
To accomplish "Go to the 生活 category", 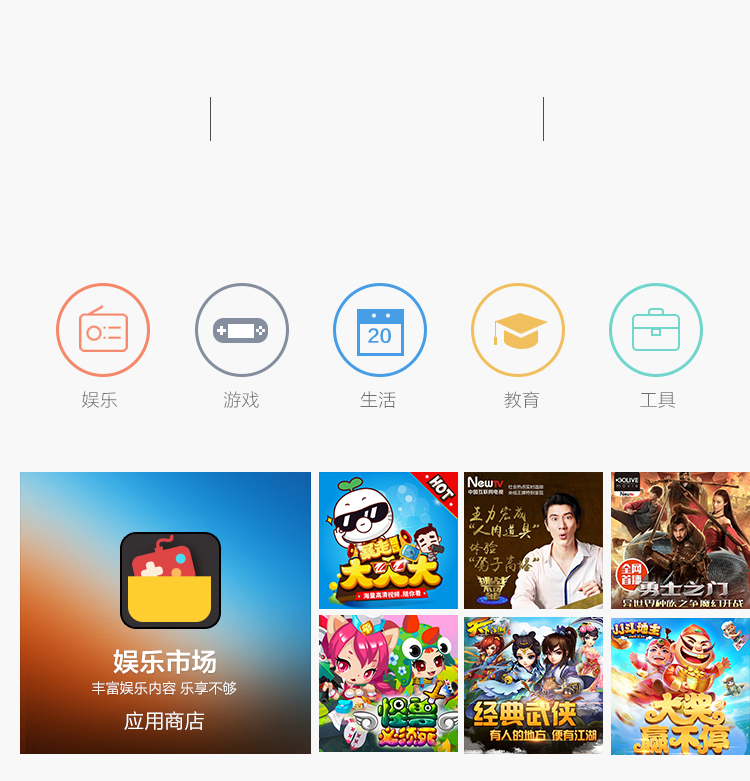I will point(379,331).
